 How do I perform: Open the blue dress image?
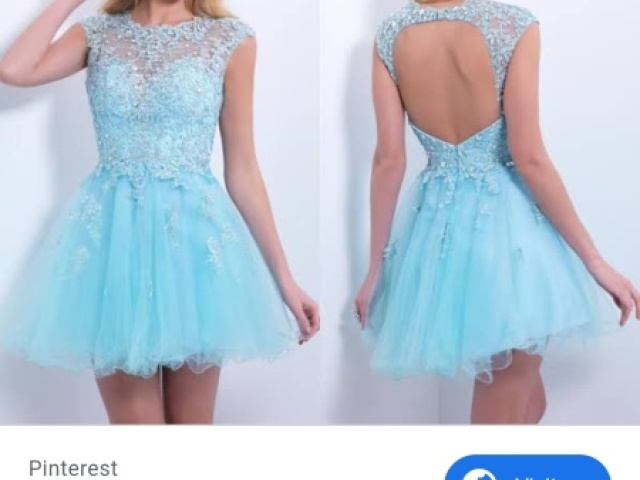[320, 210]
